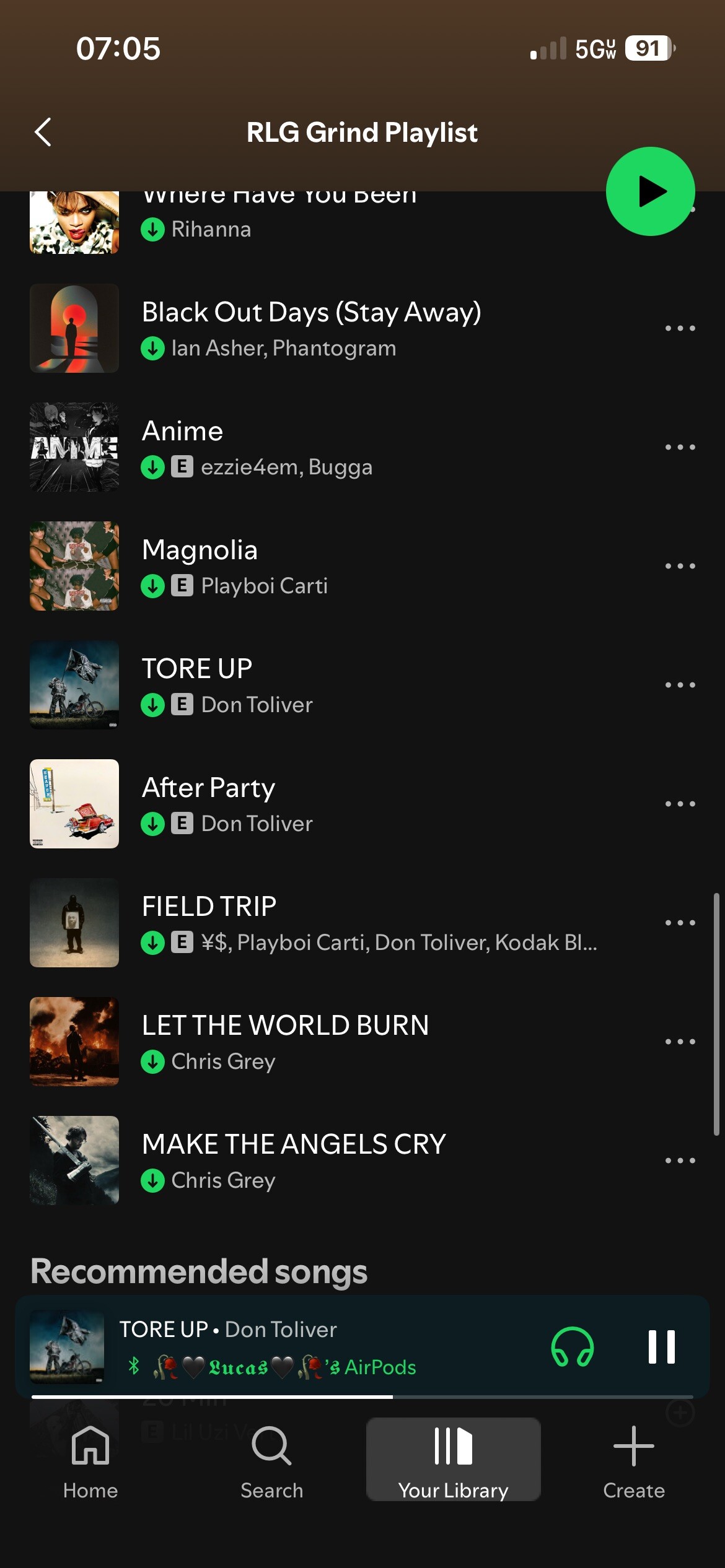Image resolution: width=725 pixels, height=1568 pixels.
Task: Open more options for LET THE WORLD BURN
Action: (680, 1041)
